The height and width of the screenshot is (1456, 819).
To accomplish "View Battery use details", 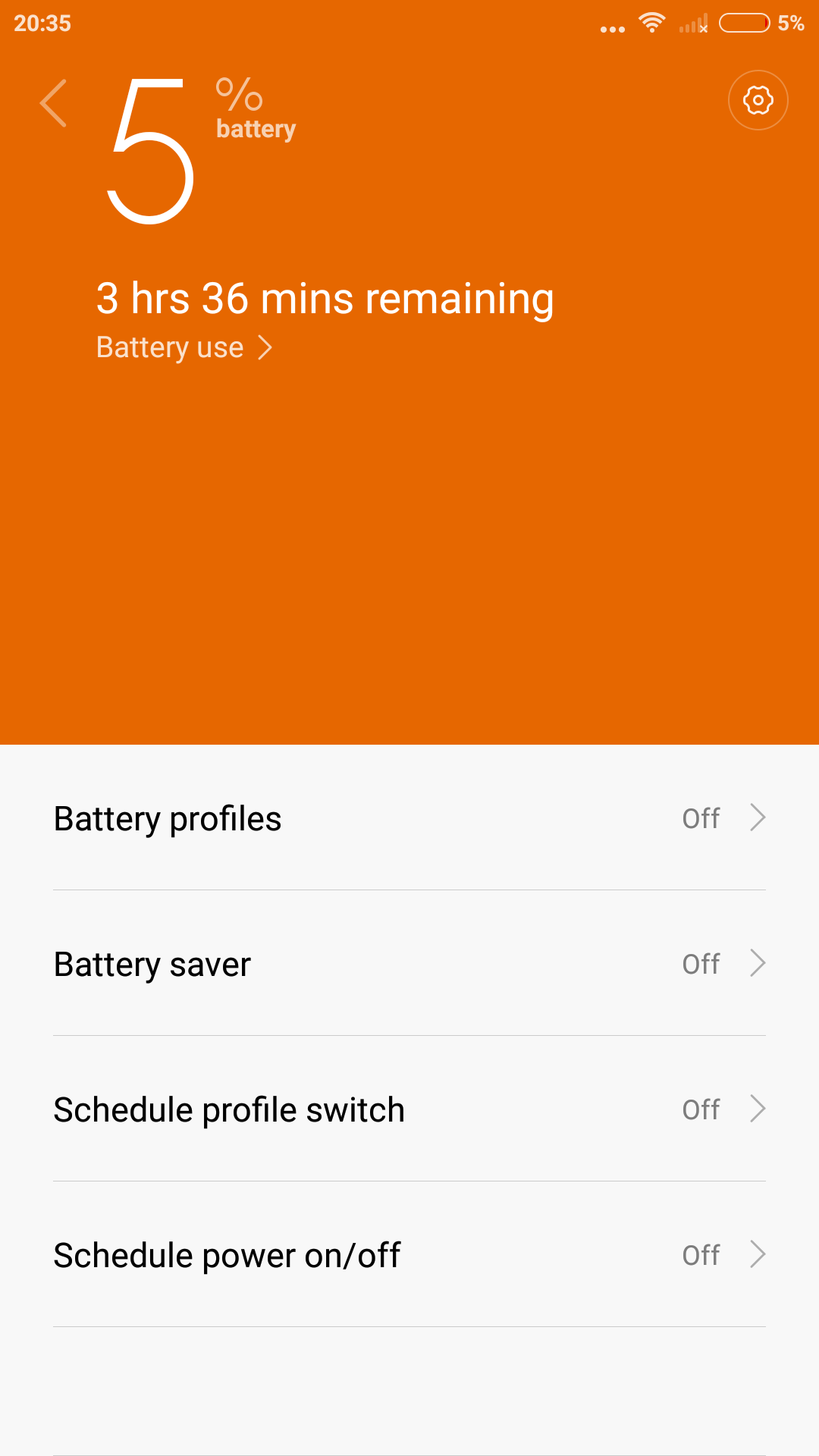I will point(184,347).
